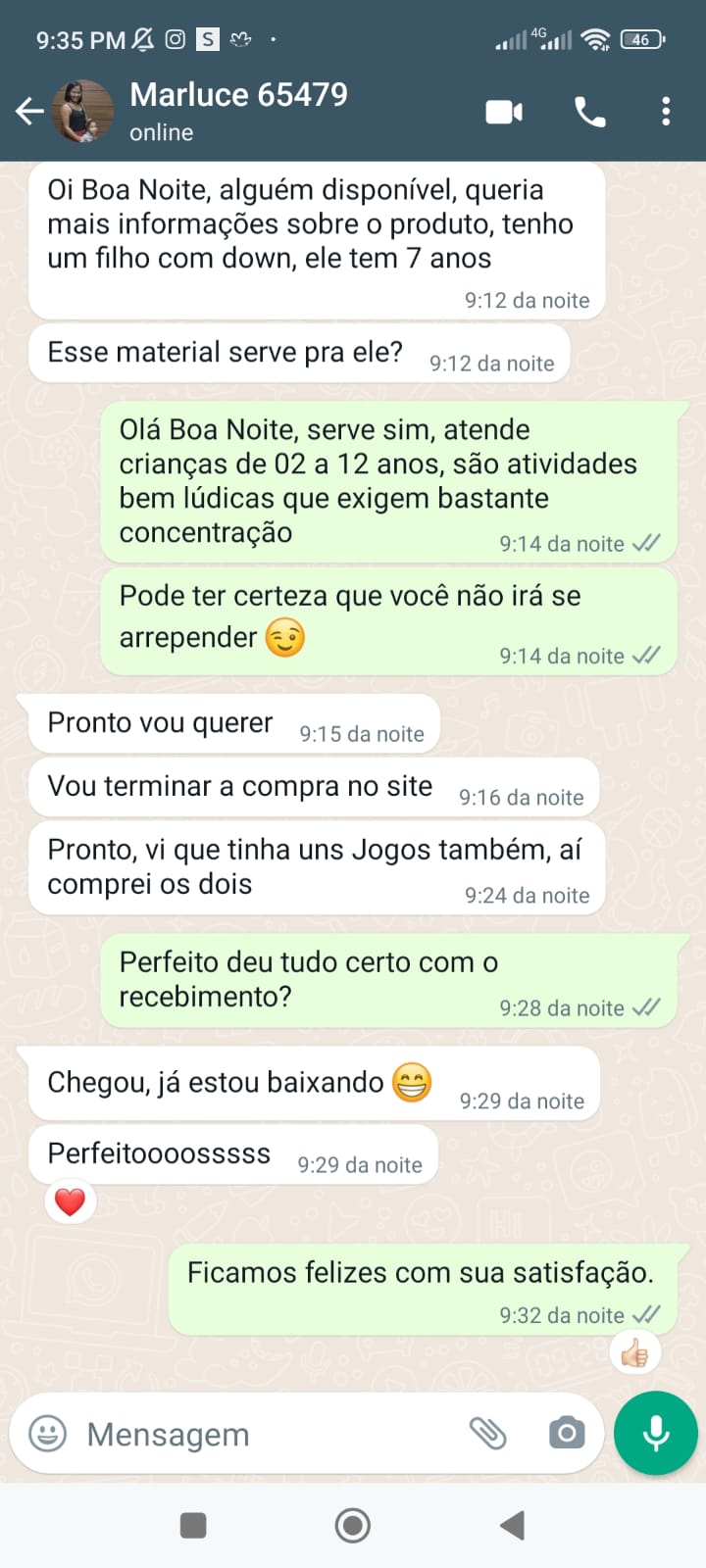
Task: Open the emoji picker
Action: coord(47,1434)
